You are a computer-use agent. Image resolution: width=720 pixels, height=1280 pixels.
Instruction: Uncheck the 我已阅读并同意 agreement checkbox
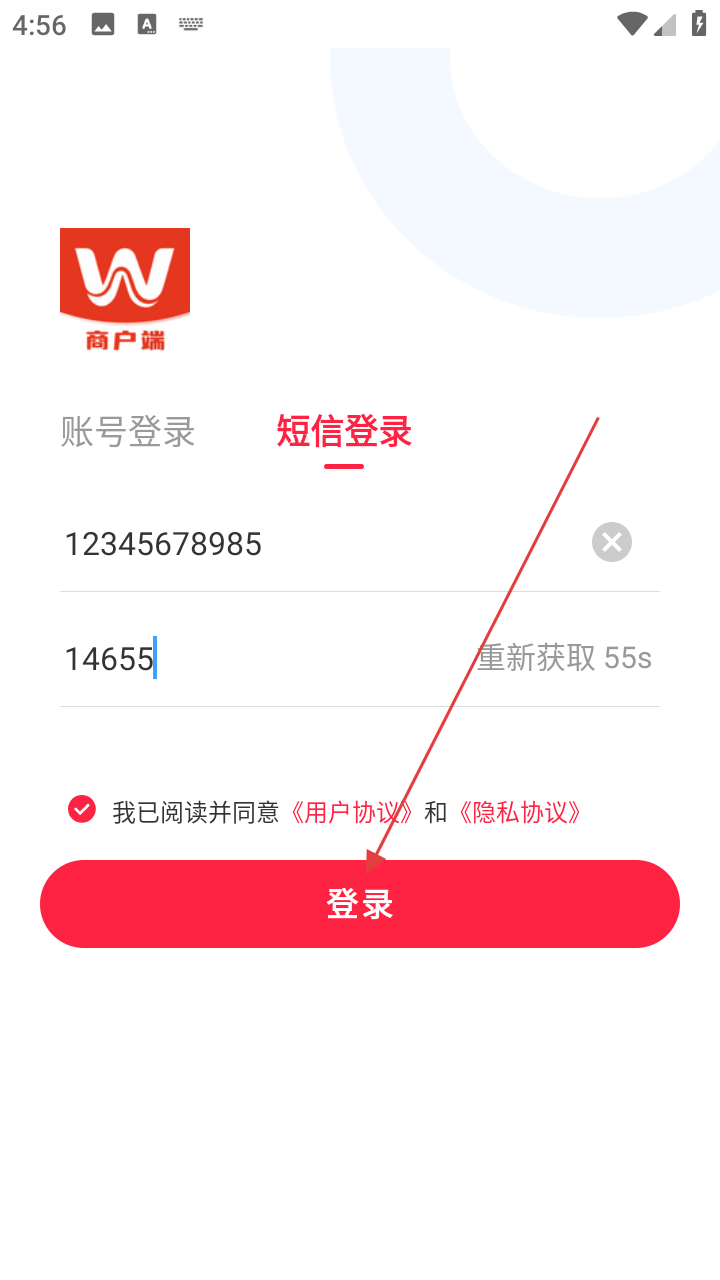pos(82,810)
